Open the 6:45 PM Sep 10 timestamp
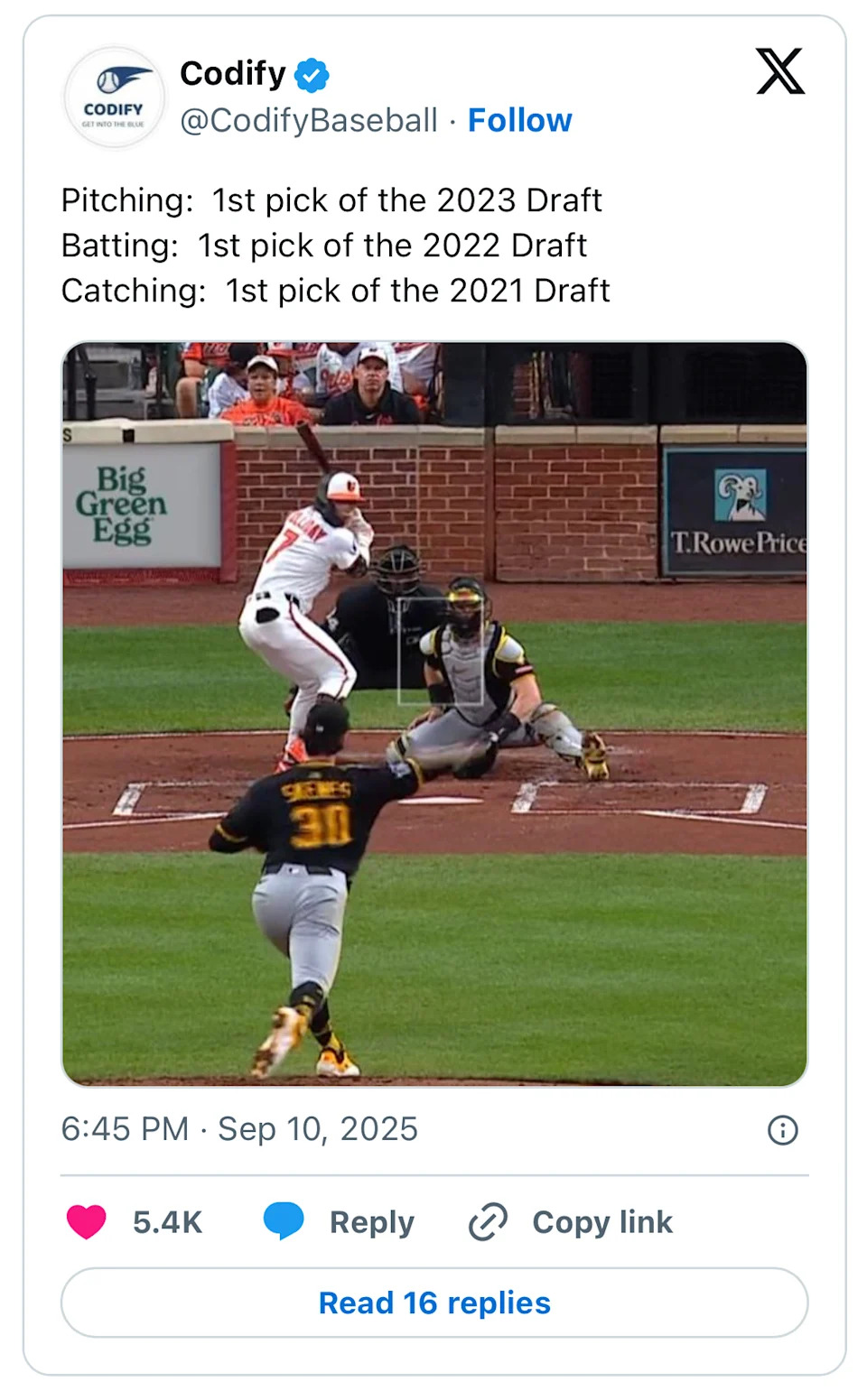867x1400 pixels. [x=239, y=1128]
